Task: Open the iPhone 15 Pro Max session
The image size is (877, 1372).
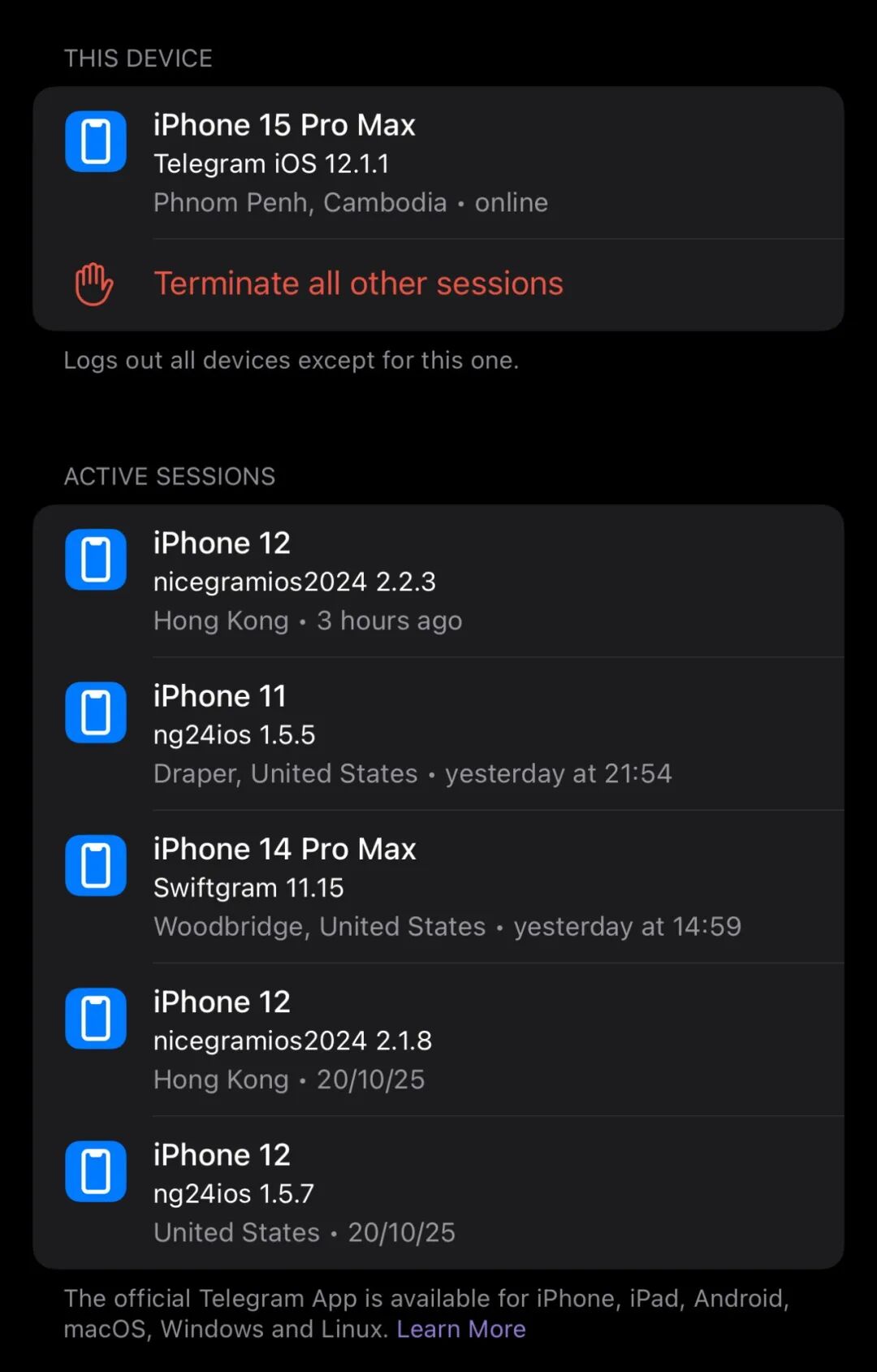Action: [438, 162]
